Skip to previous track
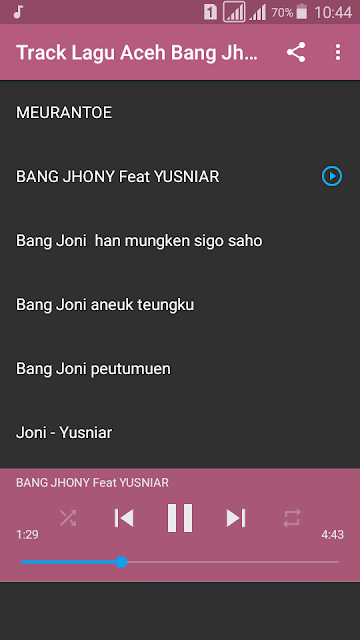The width and height of the screenshot is (360, 640). (x=124, y=518)
